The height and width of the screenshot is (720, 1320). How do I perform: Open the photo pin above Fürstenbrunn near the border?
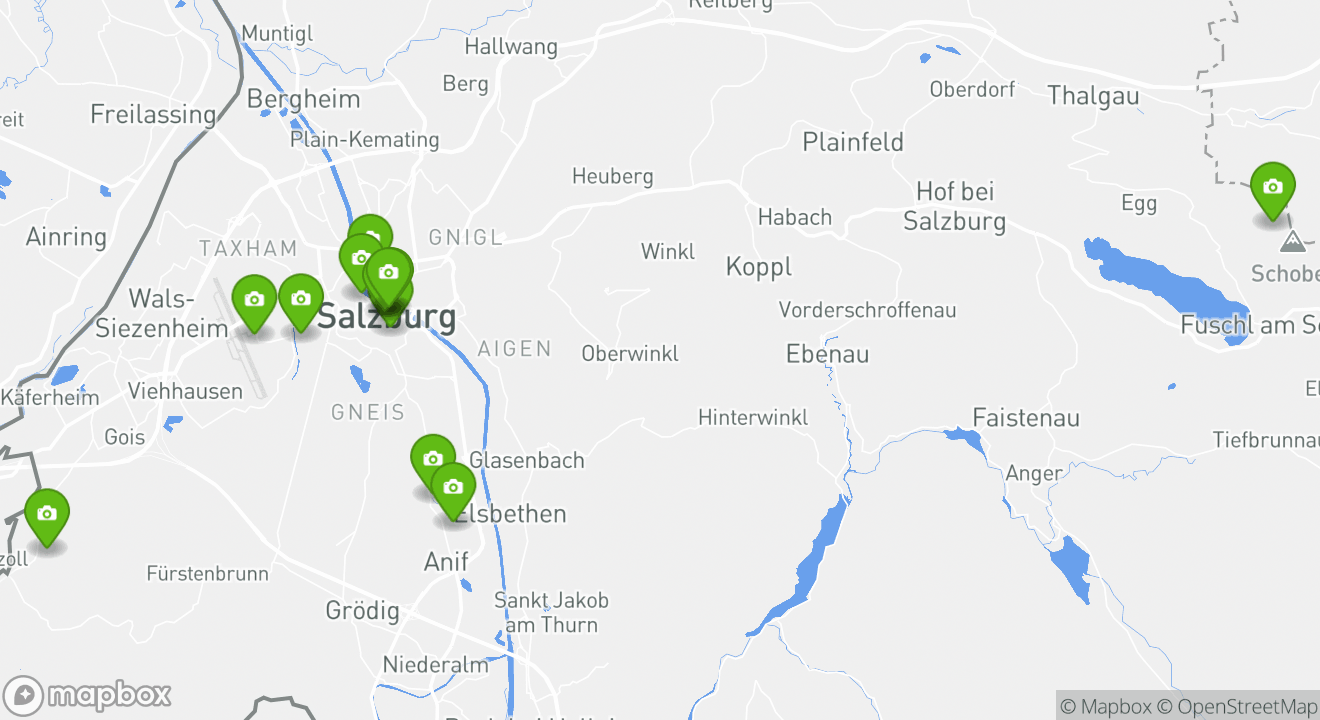[x=46, y=514]
